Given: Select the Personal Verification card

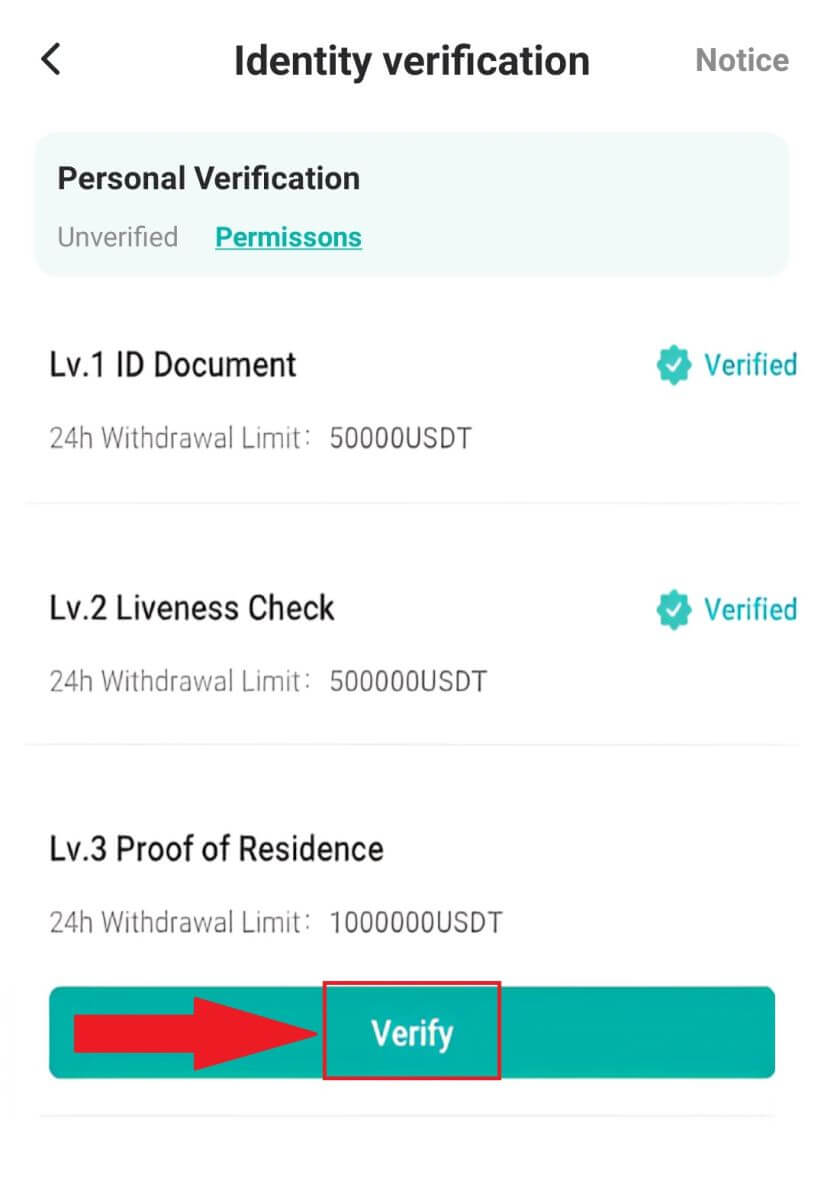Looking at the screenshot, I should click(x=411, y=202).
